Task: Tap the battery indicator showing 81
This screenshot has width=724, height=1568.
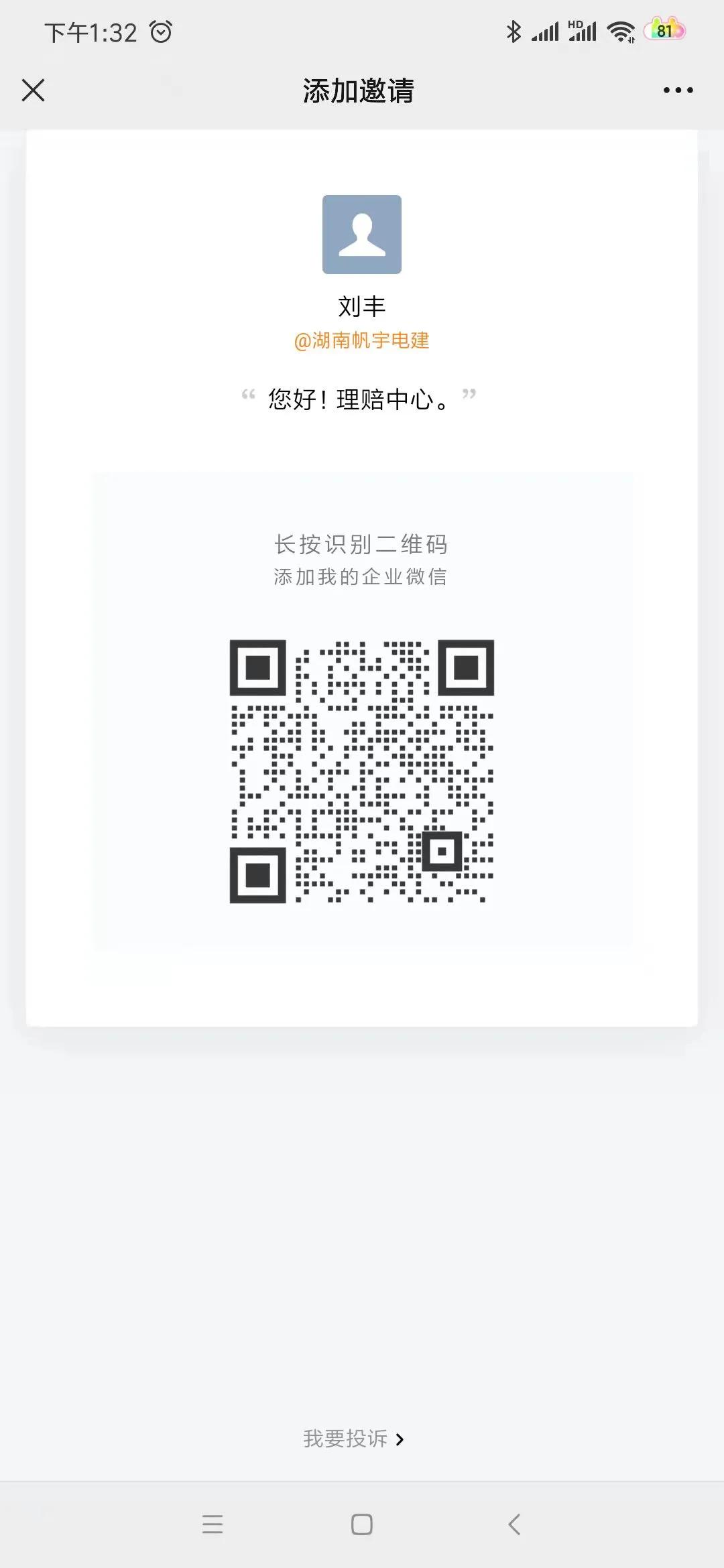Action: (x=666, y=30)
